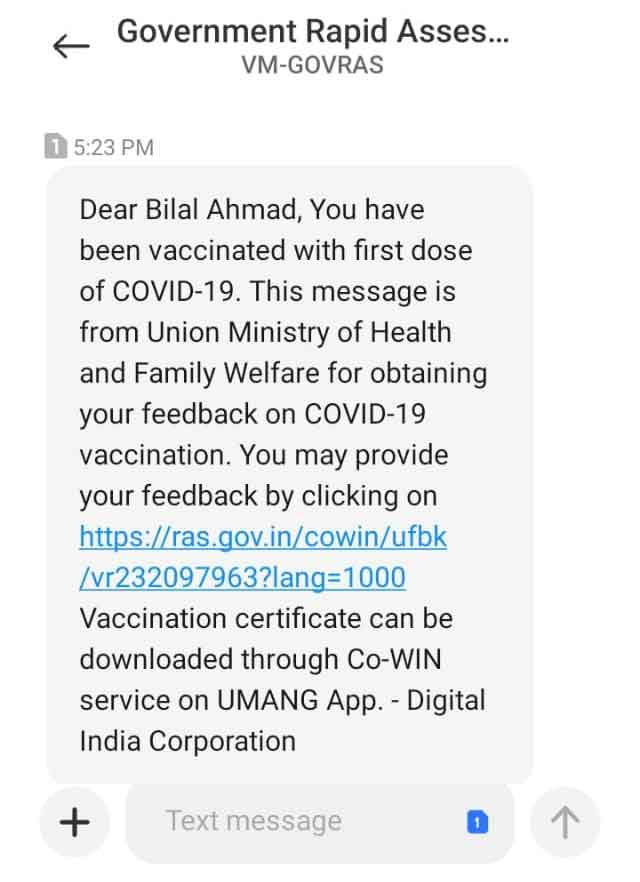640x882 pixels.
Task: Open the ras.gov.in feedback link
Action: (x=263, y=537)
